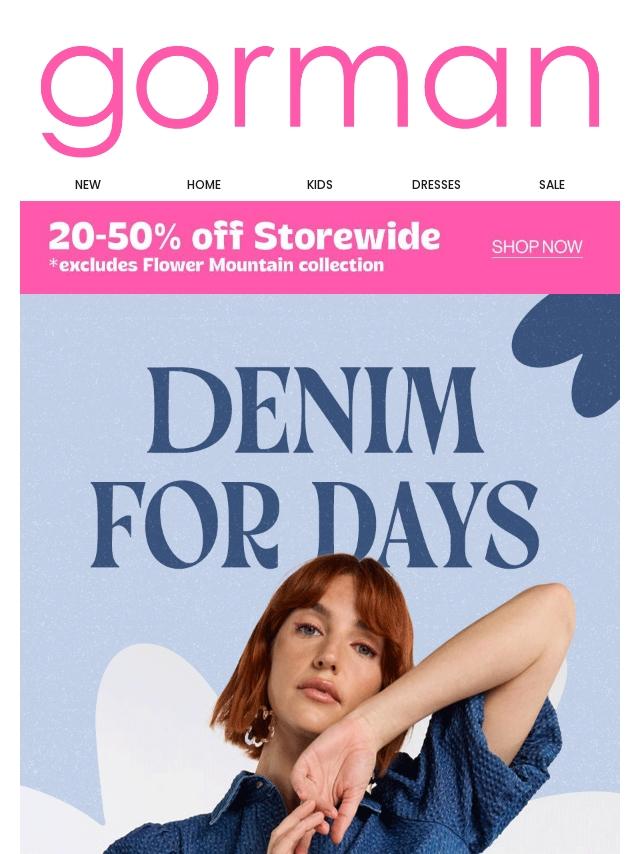Viewport: 640px width, 854px height.
Task: Open the KIDS section link
Action: pos(320,185)
